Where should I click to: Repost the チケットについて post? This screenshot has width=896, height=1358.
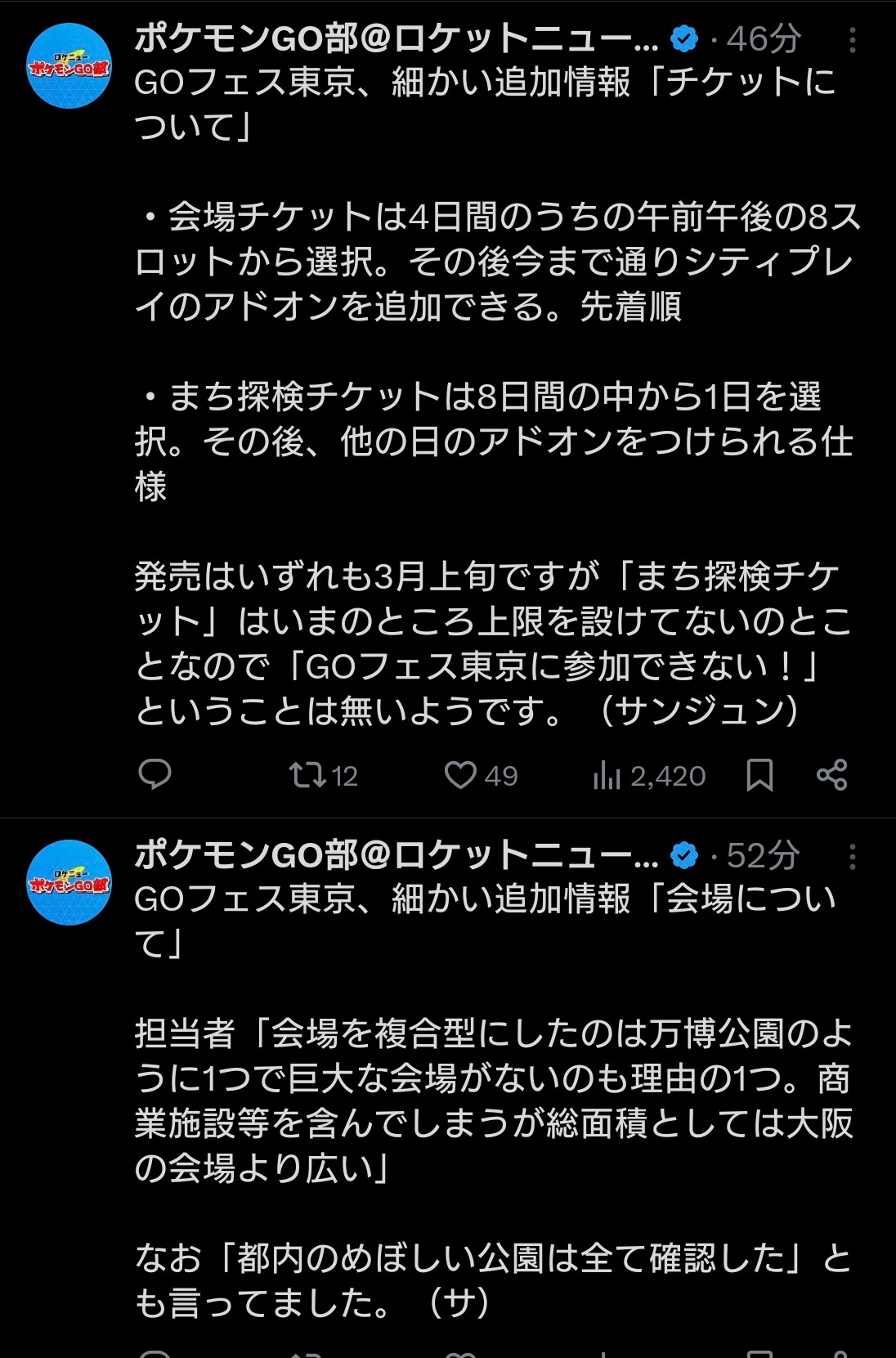click(308, 774)
